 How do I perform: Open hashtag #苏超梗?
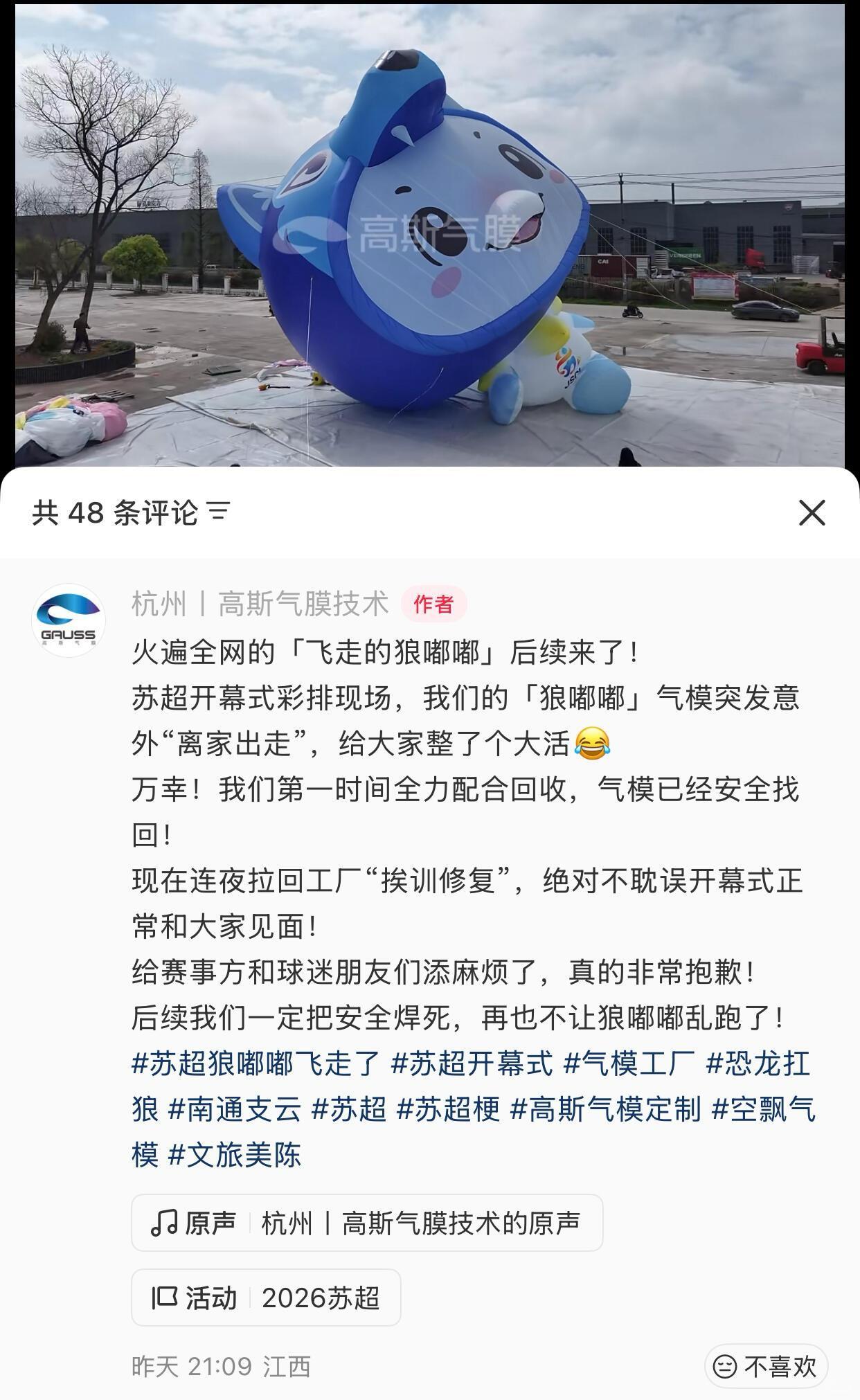[448, 1109]
